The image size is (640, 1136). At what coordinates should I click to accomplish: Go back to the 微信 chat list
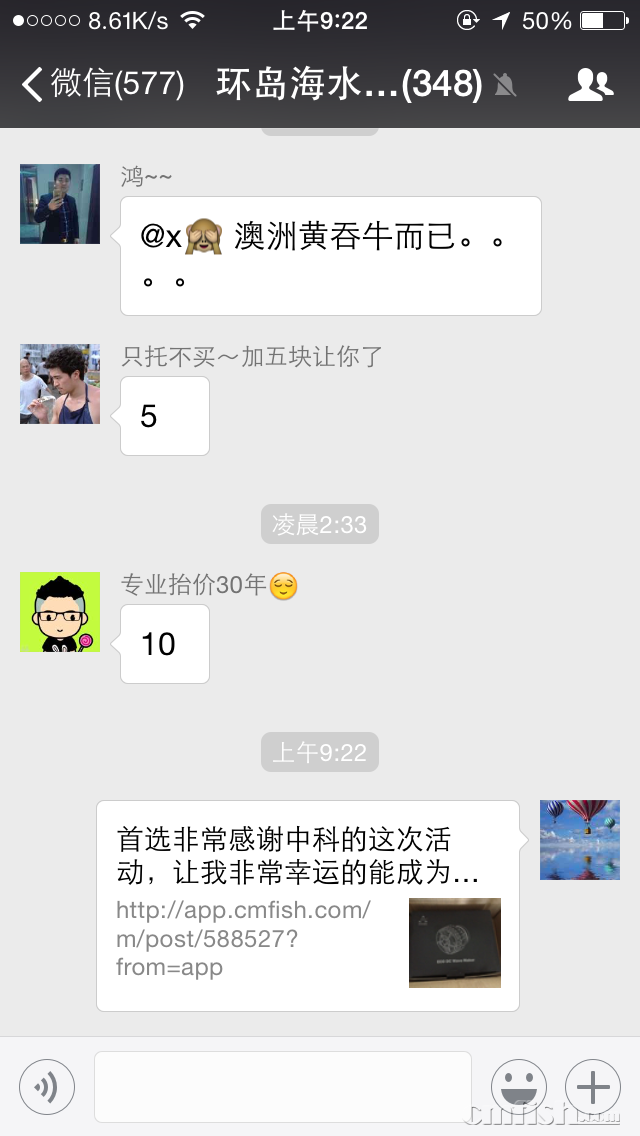100,84
